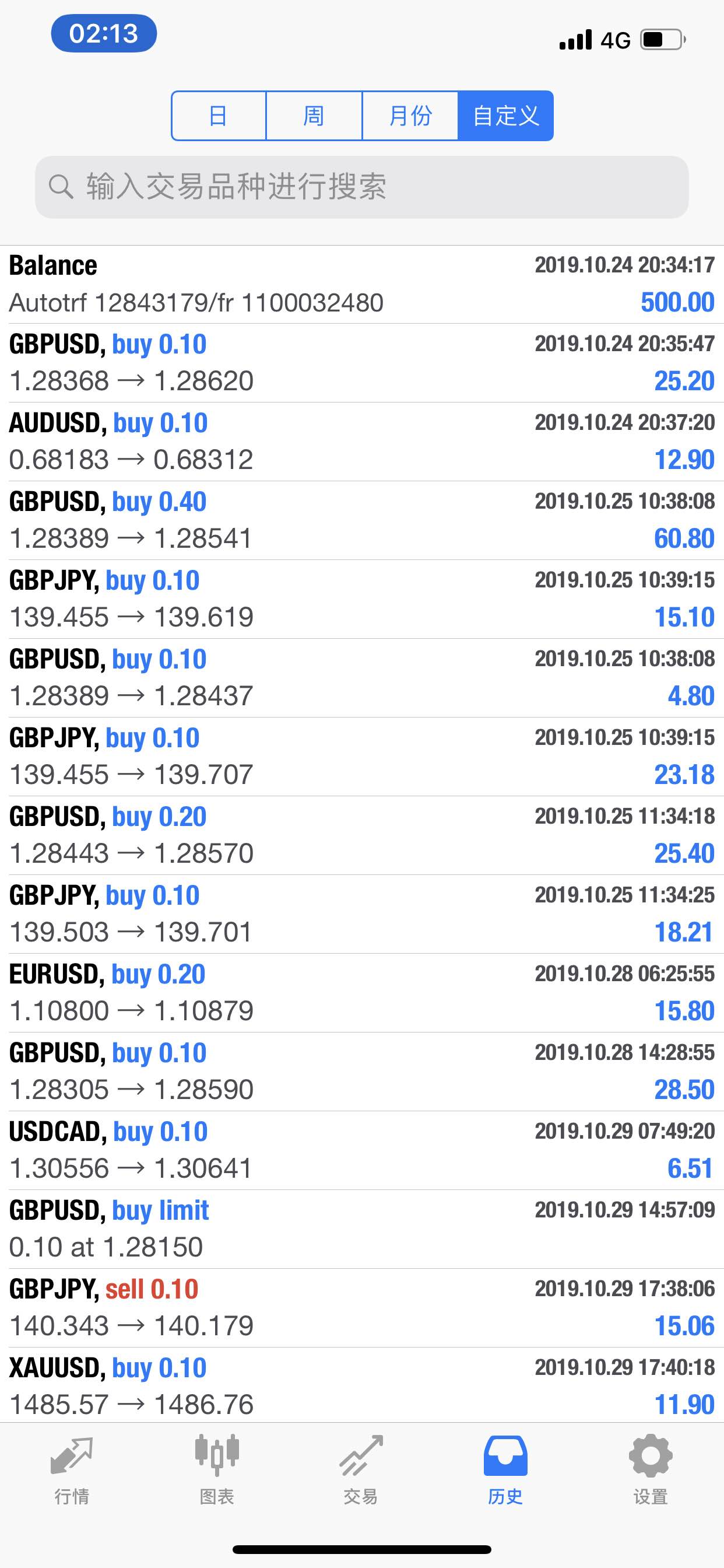The height and width of the screenshot is (1568, 724).
Task: Open GBPUSD buy 0.20 trade with profit 25.40
Action: tap(362, 835)
